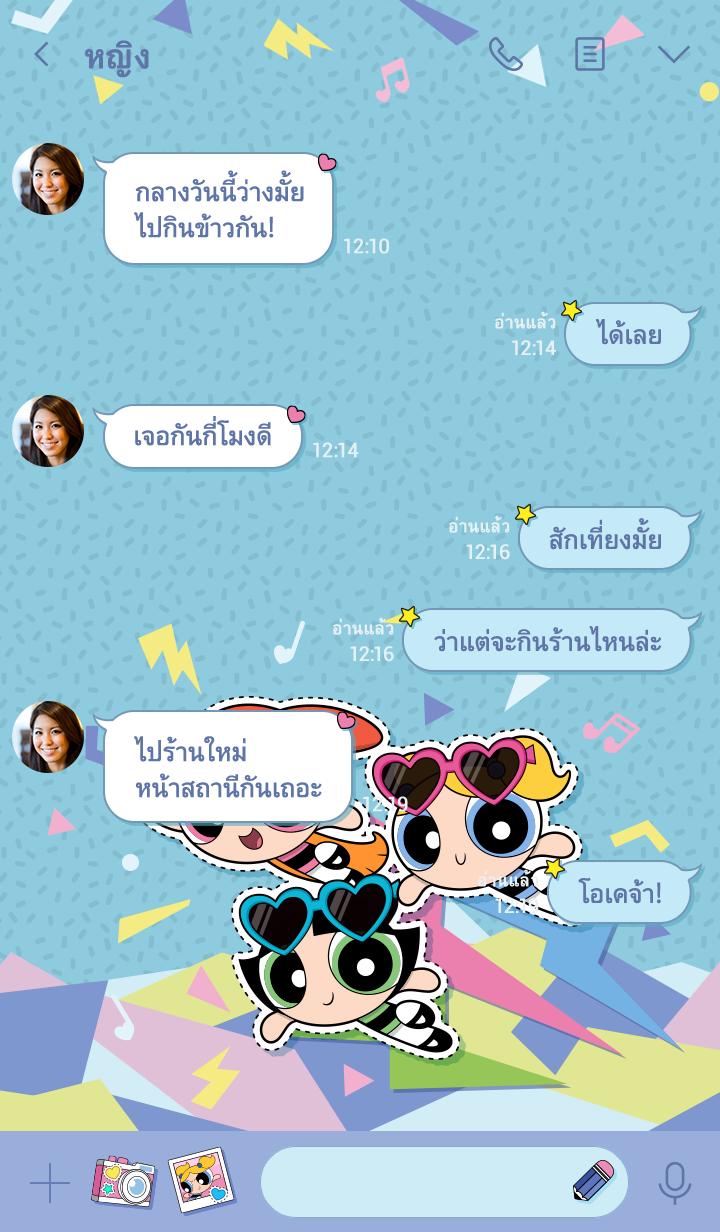The width and height of the screenshot is (720, 1232).
Task: Open the photo gallery picker
Action: (201, 1180)
